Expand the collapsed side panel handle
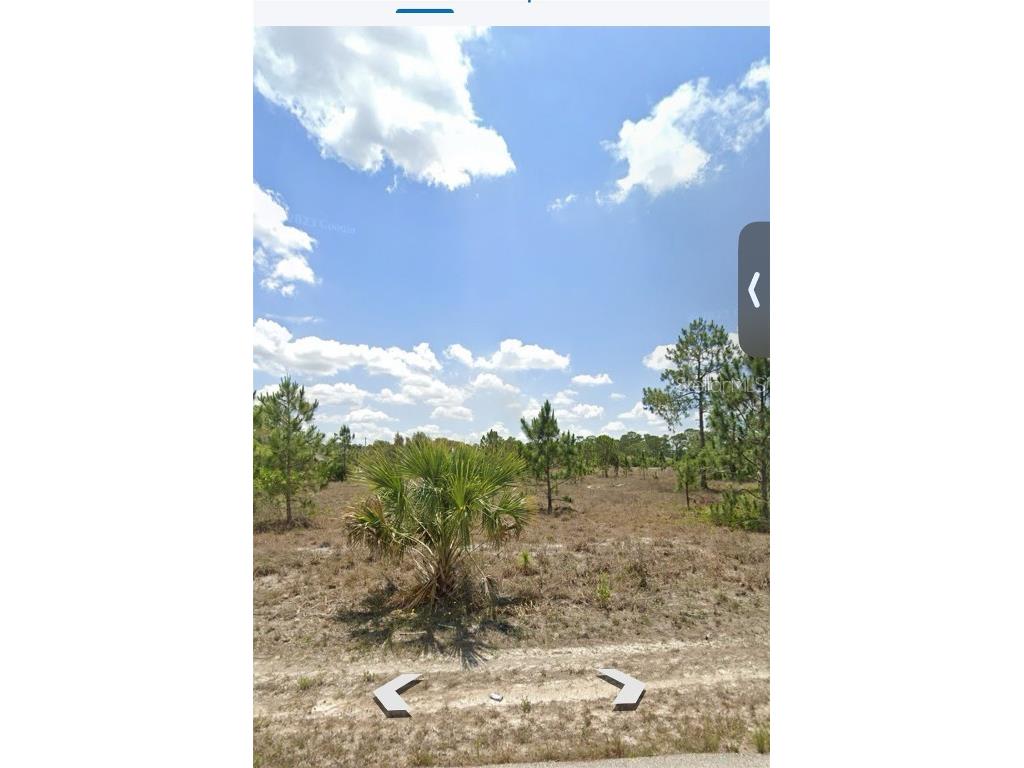Image resolution: width=1024 pixels, height=768 pixels. [754, 290]
